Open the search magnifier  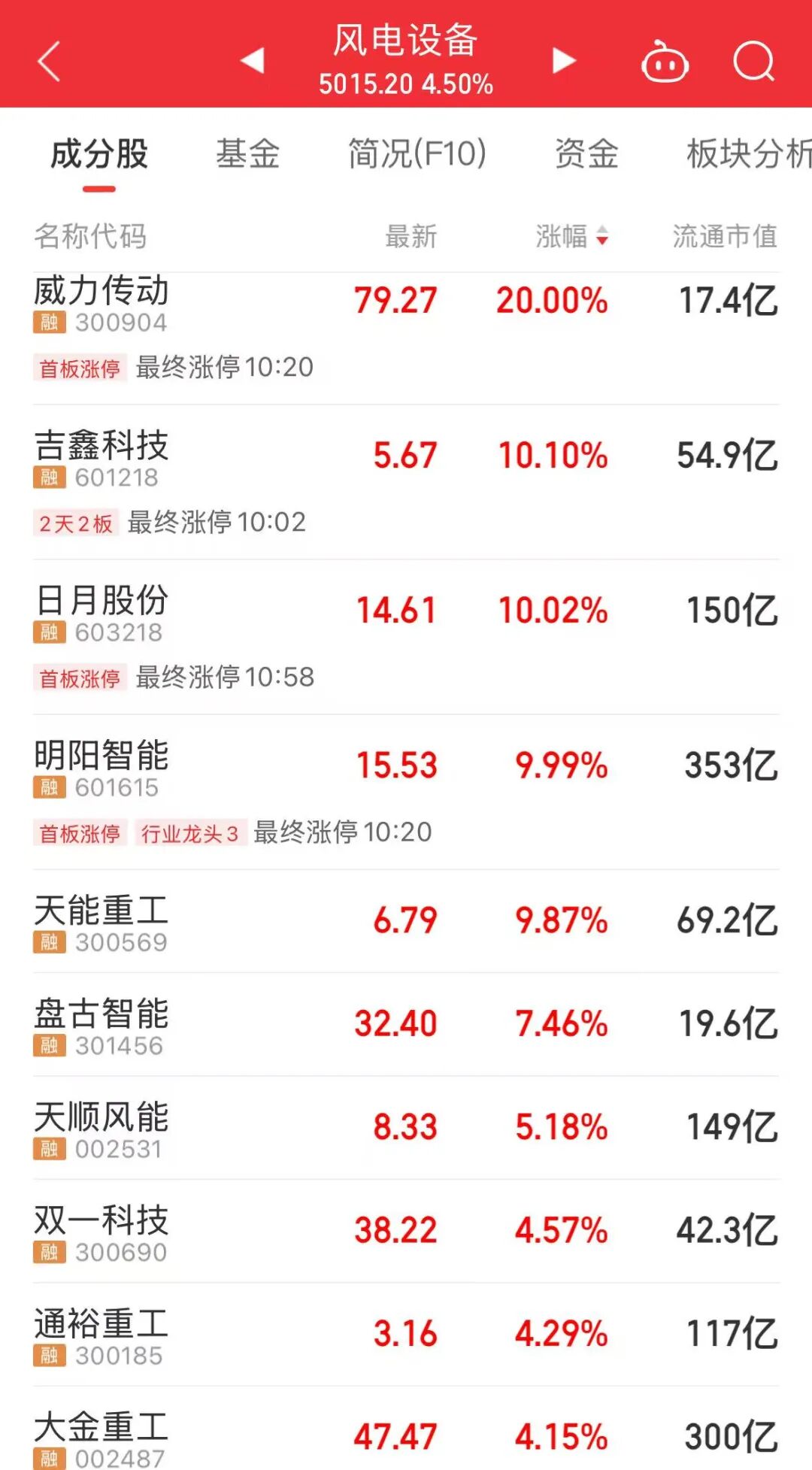[753, 61]
